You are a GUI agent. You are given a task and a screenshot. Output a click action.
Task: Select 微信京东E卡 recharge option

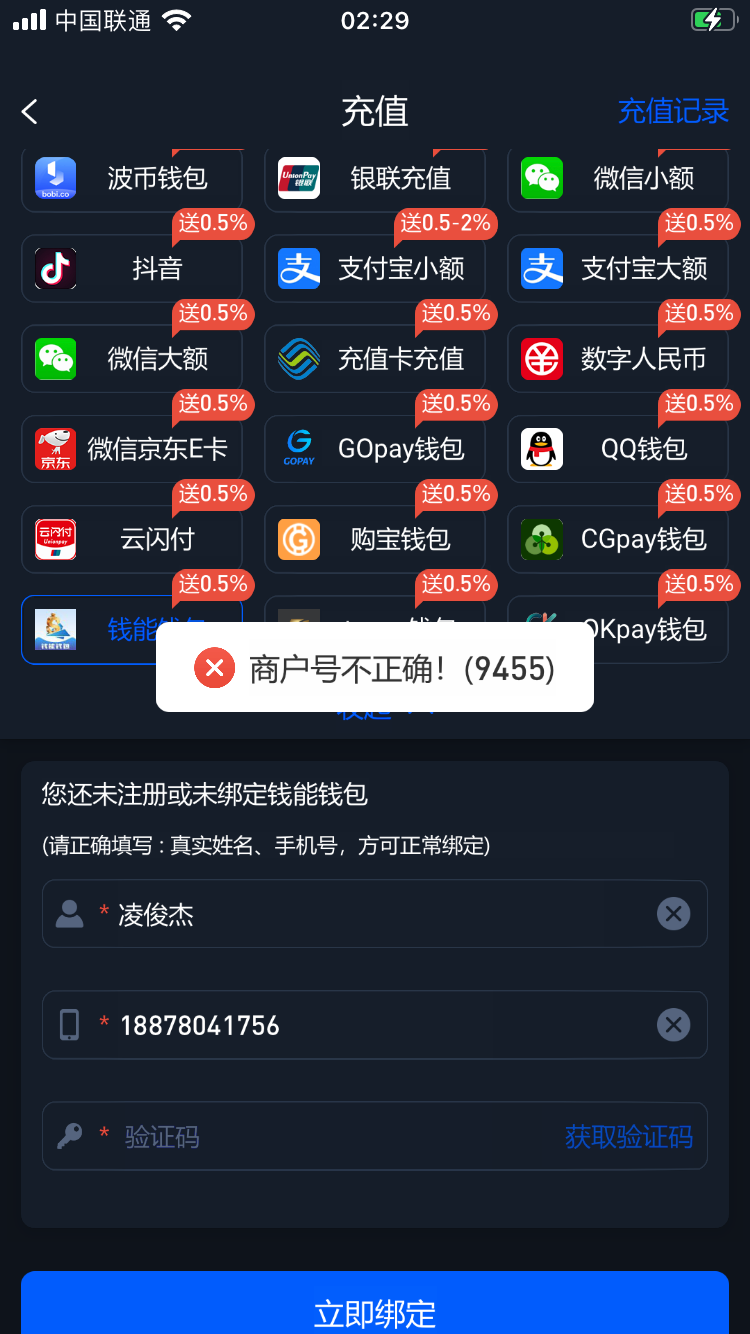pyautogui.click(x=132, y=449)
